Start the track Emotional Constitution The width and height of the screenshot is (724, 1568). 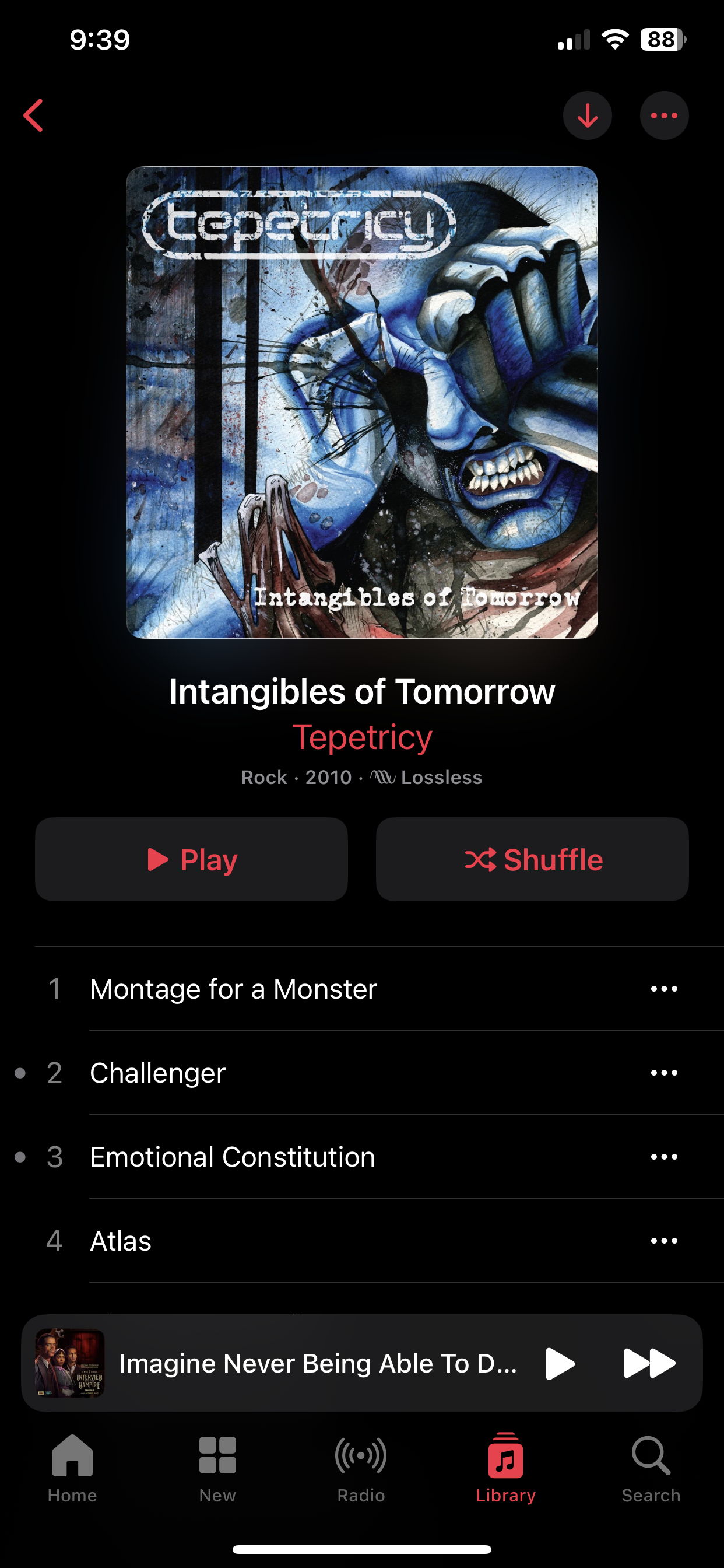tap(233, 1157)
